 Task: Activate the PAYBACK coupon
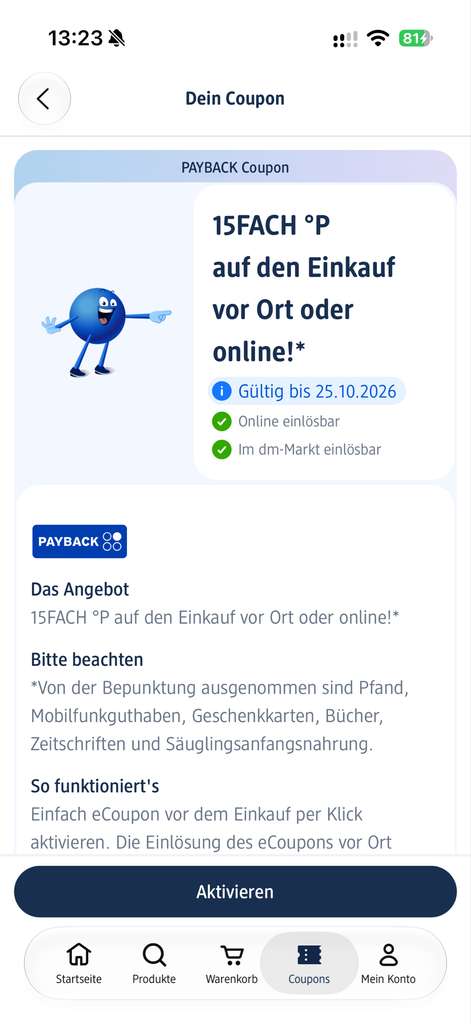click(235, 891)
